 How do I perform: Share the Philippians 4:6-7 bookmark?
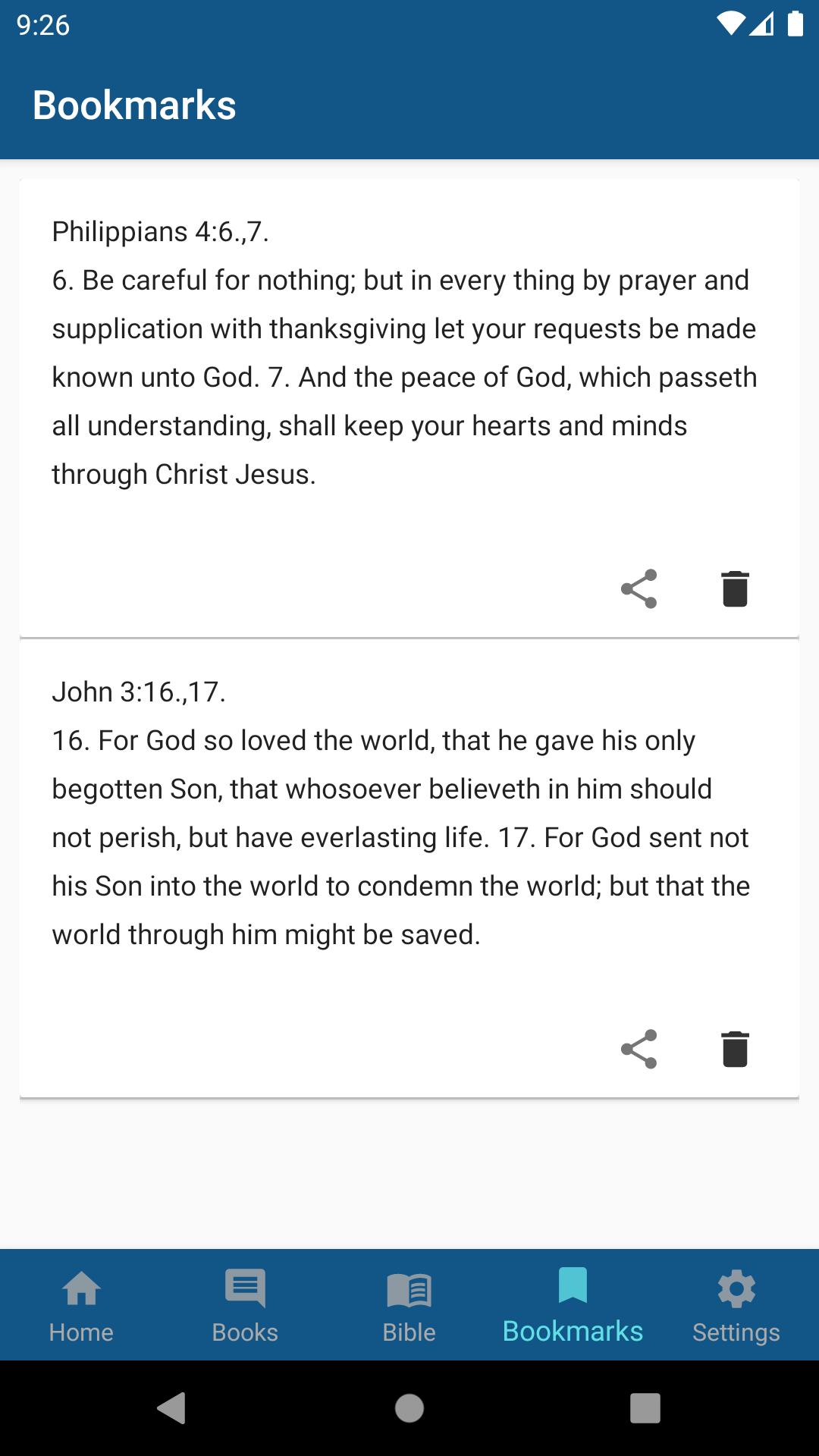[639, 588]
